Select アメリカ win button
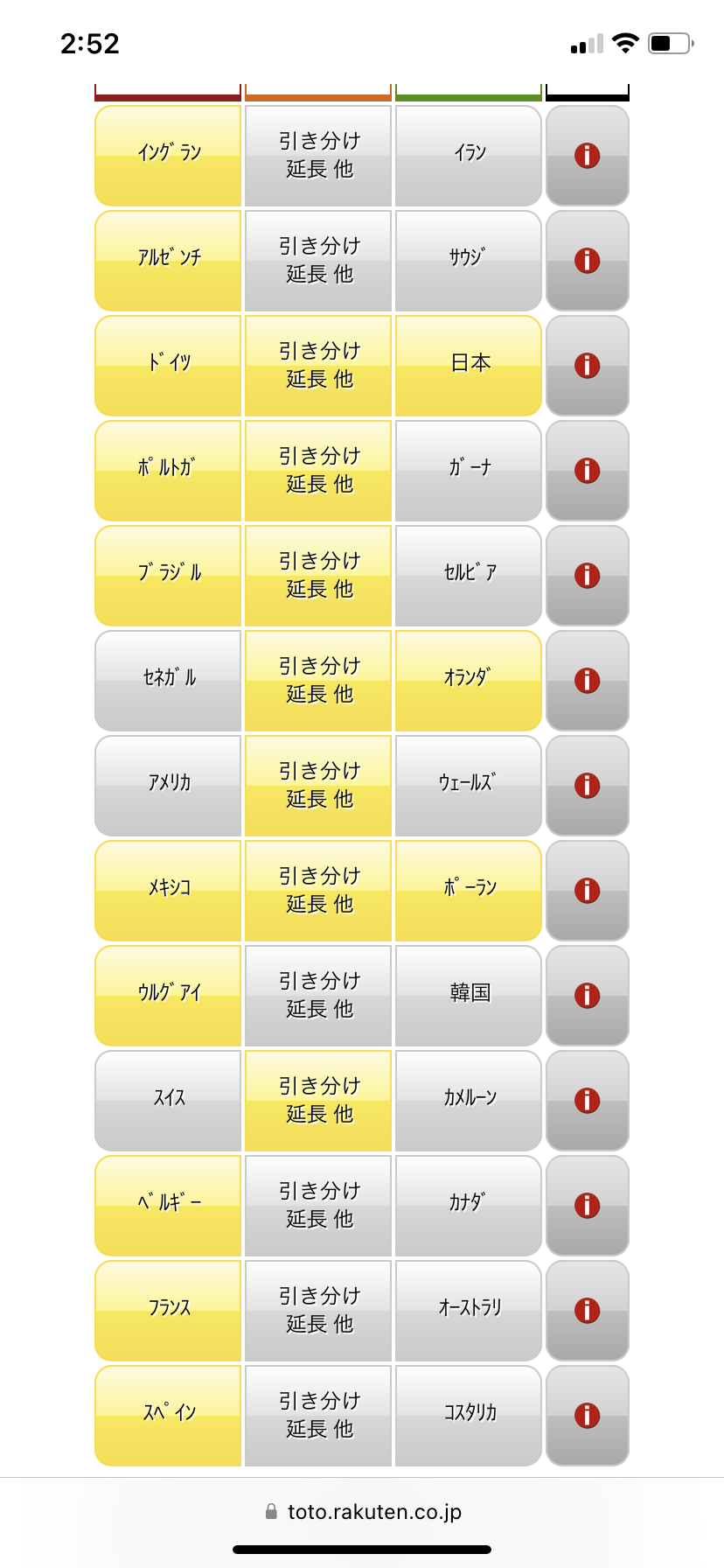The height and width of the screenshot is (1568, 724). (x=168, y=786)
